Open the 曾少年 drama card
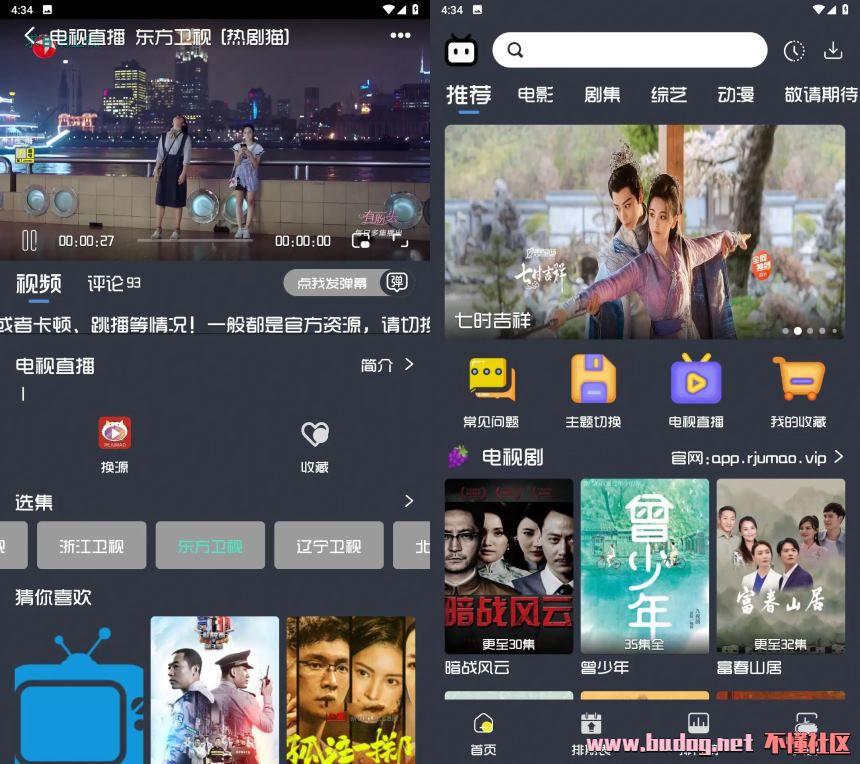 pyautogui.click(x=644, y=575)
